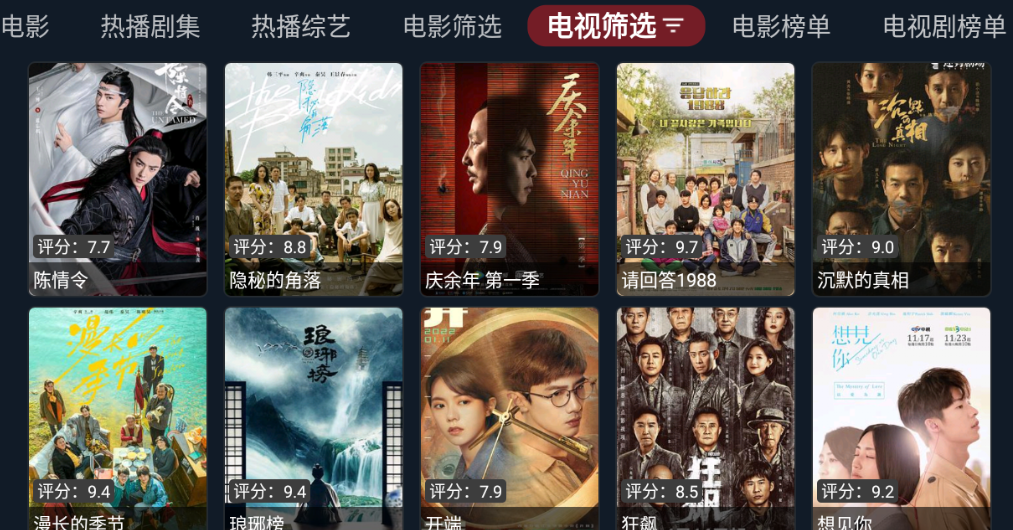Tap the 沉默的真相 card
The width and height of the screenshot is (1013, 530).
[x=902, y=180]
